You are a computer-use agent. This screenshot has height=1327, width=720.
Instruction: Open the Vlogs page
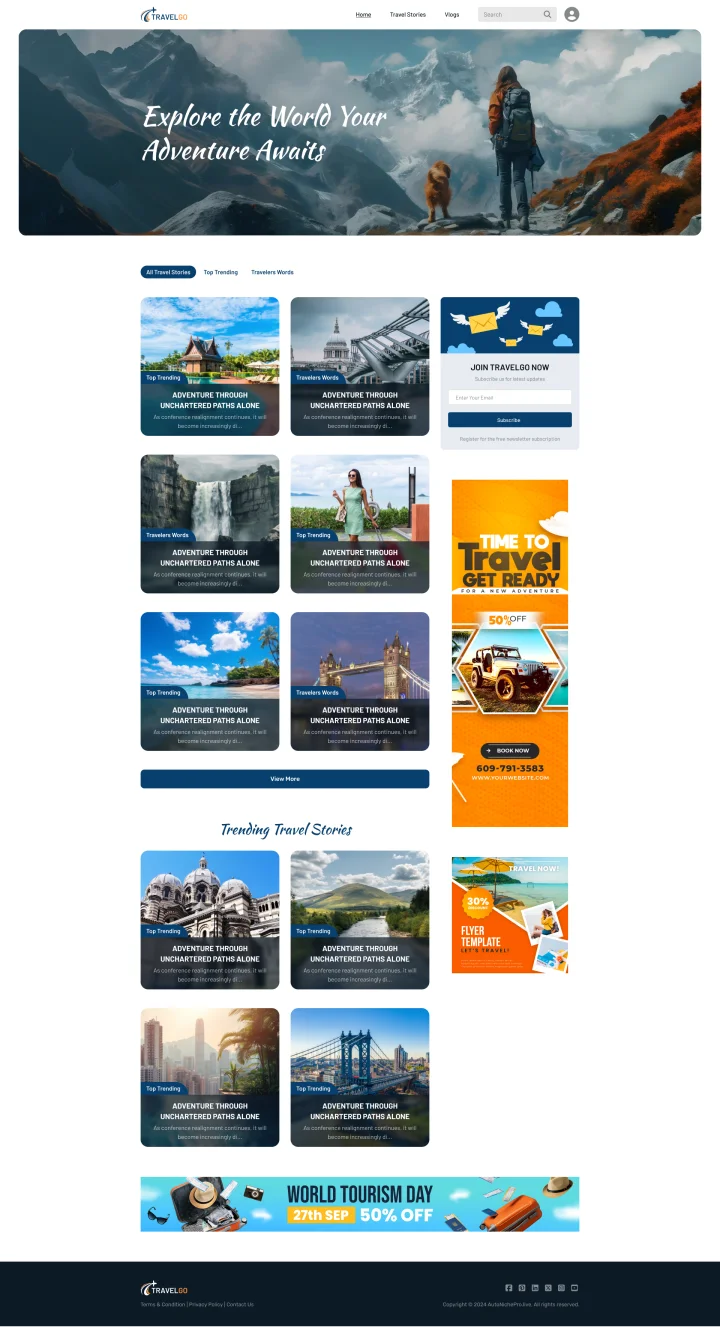[x=452, y=15]
